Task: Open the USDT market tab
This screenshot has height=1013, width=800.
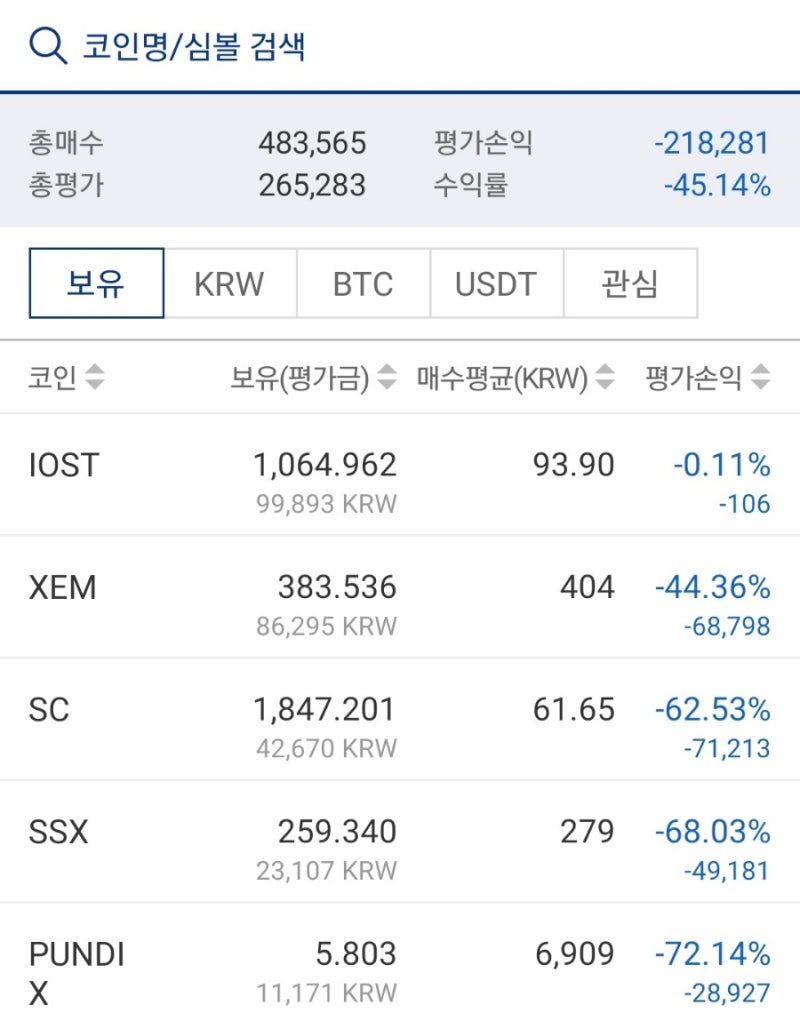Action: [496, 283]
